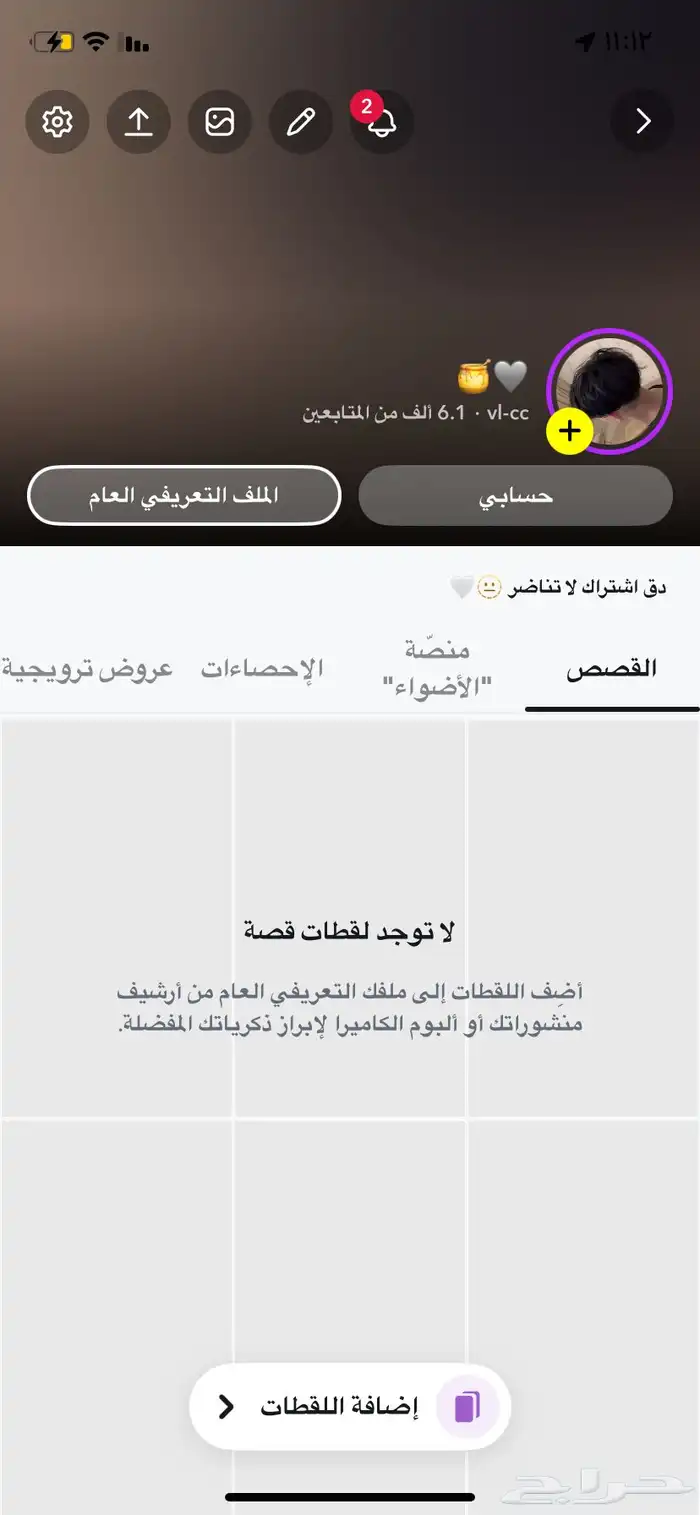
Task: Add a story with yellow plus button
Action: [x=570, y=431]
